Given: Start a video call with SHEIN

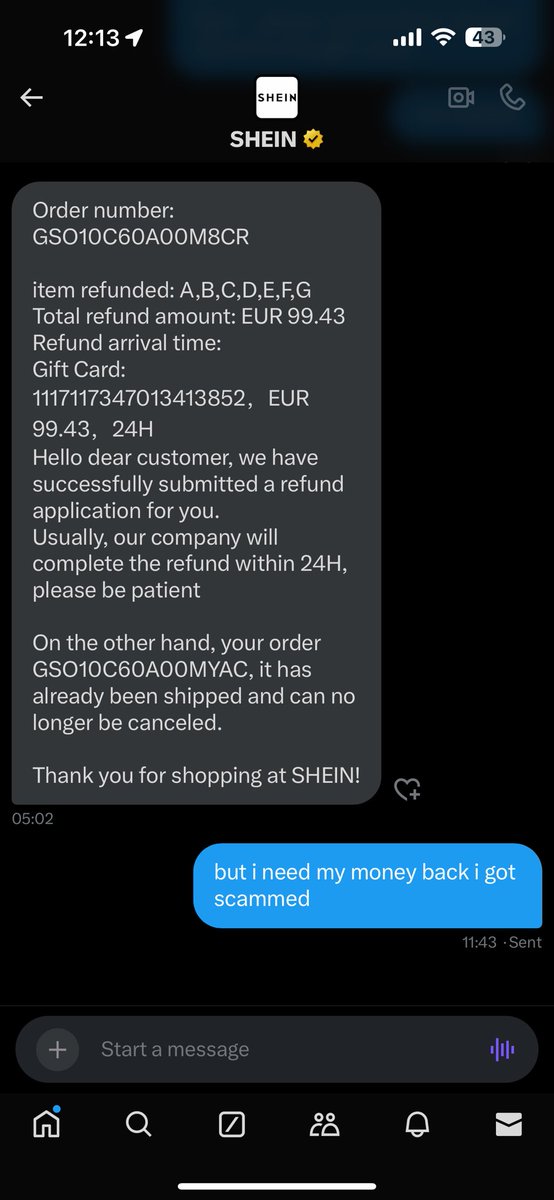Looking at the screenshot, I should point(461,98).
